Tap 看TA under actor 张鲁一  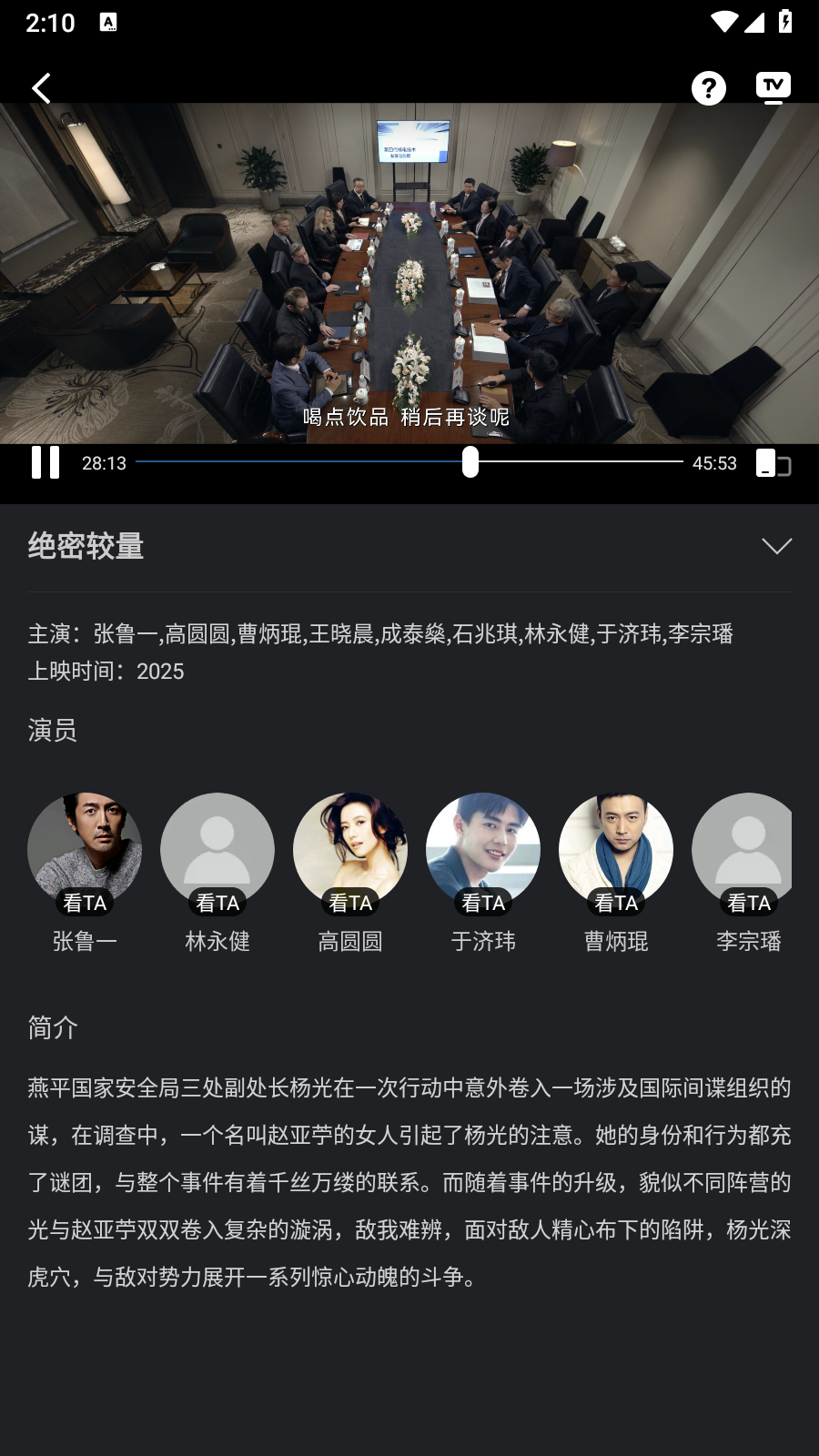click(85, 902)
